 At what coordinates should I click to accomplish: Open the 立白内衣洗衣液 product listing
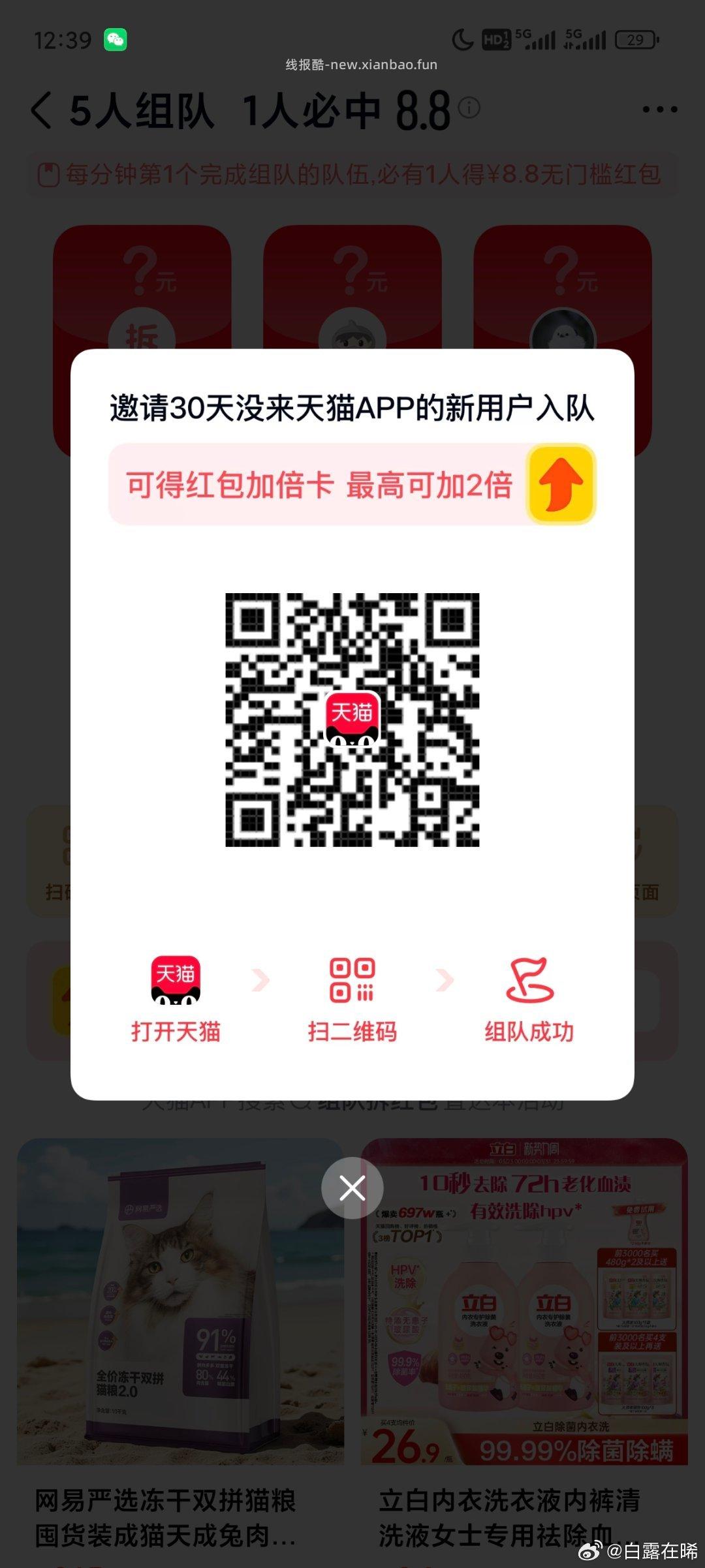pos(522,1305)
